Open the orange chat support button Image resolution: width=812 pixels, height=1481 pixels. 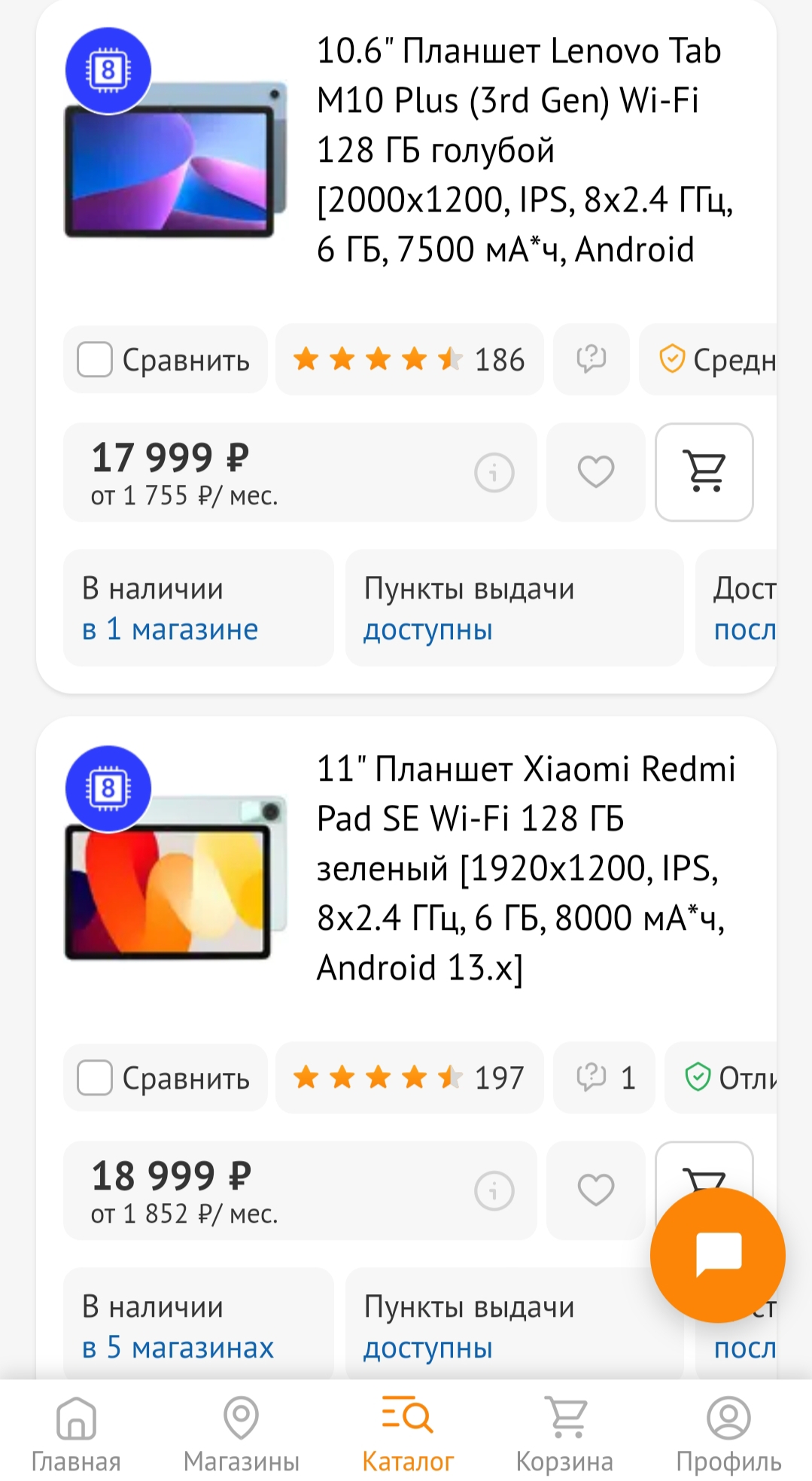[717, 1255]
